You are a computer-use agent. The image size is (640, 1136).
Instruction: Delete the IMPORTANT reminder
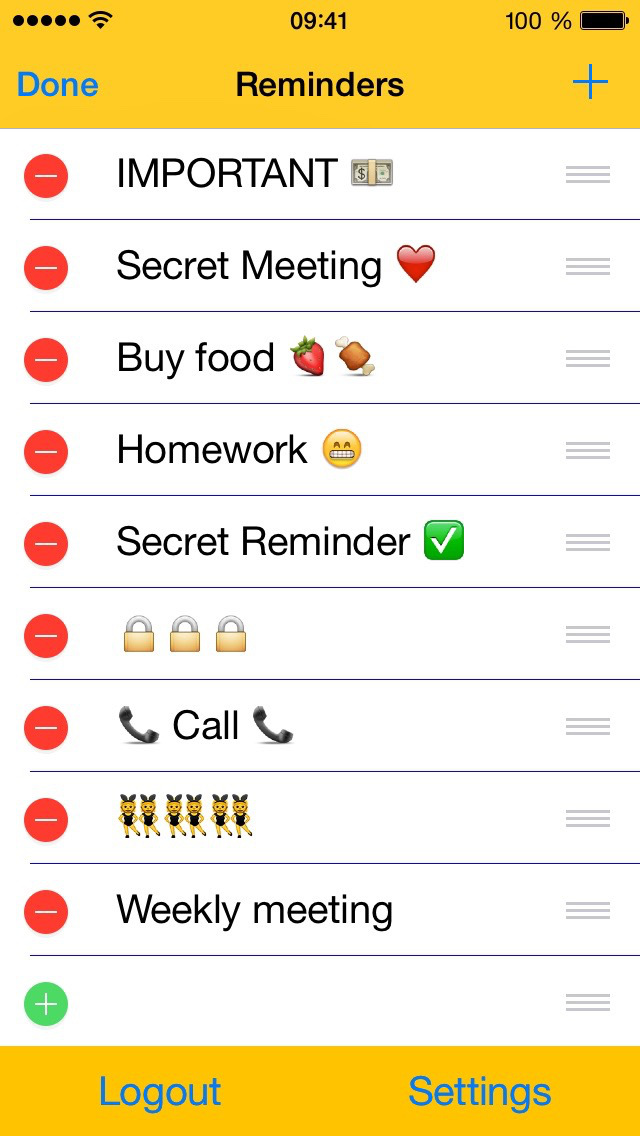(46, 175)
